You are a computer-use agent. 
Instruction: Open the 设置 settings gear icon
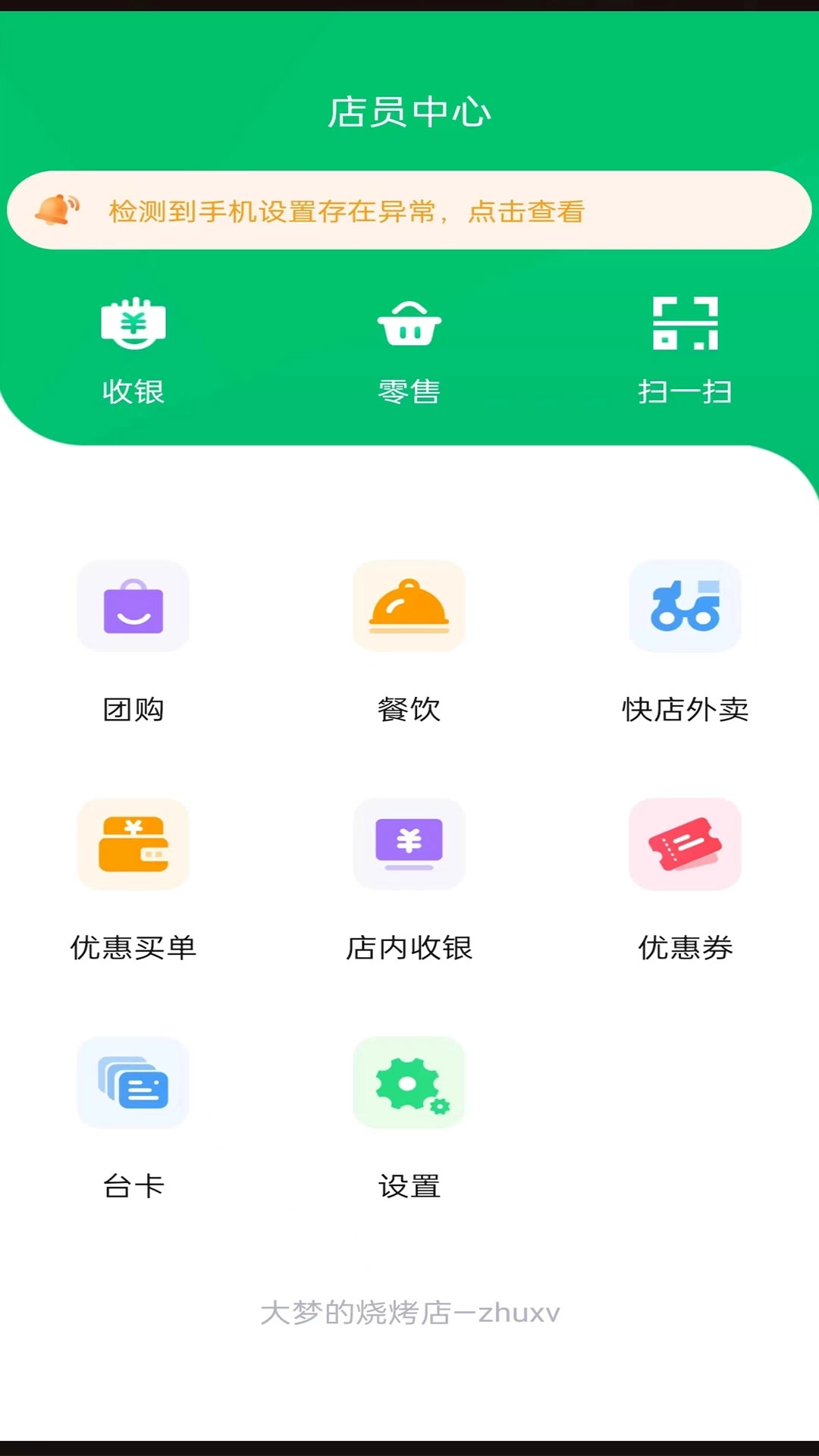click(409, 1082)
